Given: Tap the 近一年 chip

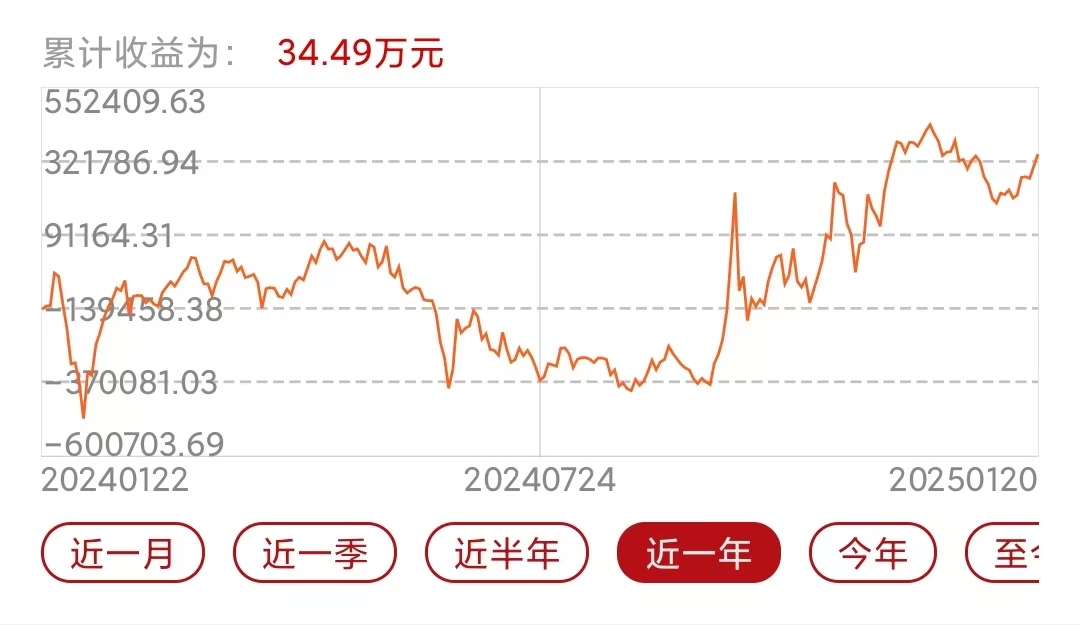Looking at the screenshot, I should pyautogui.click(x=699, y=552).
